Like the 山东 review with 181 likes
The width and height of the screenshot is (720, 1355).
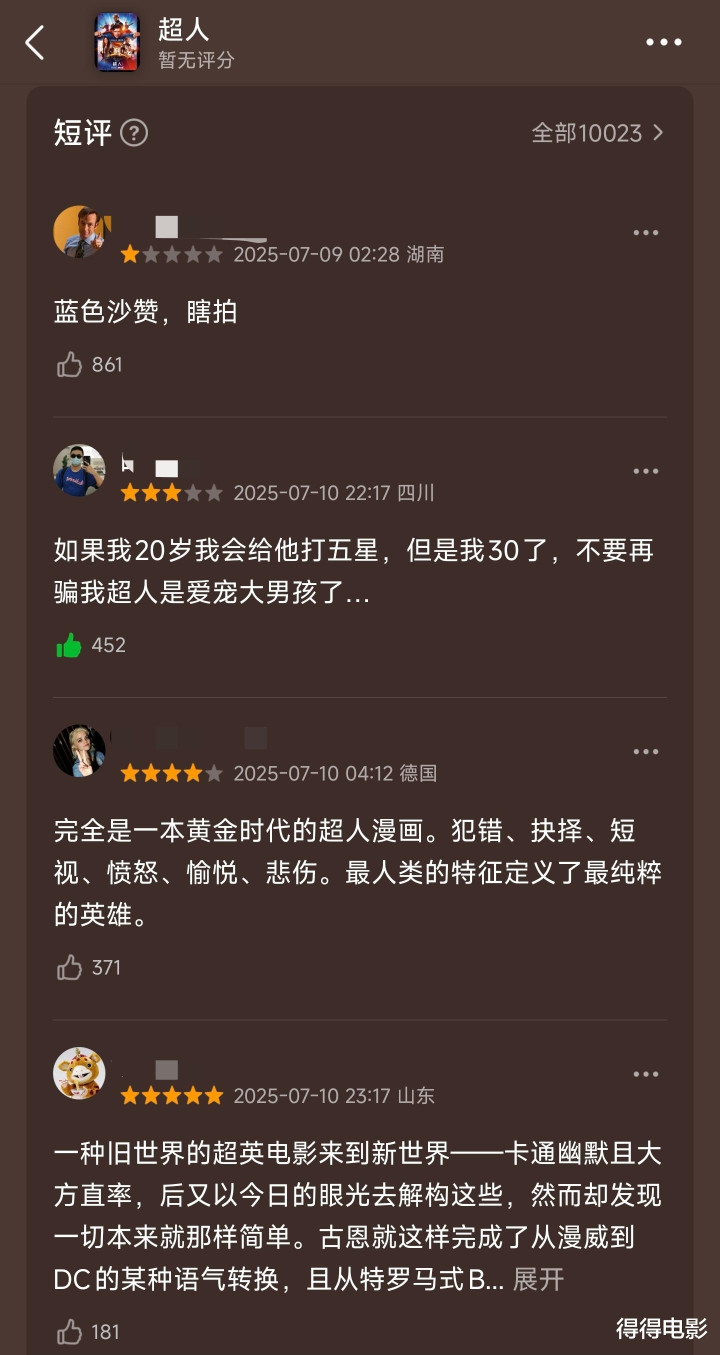pos(69,1331)
